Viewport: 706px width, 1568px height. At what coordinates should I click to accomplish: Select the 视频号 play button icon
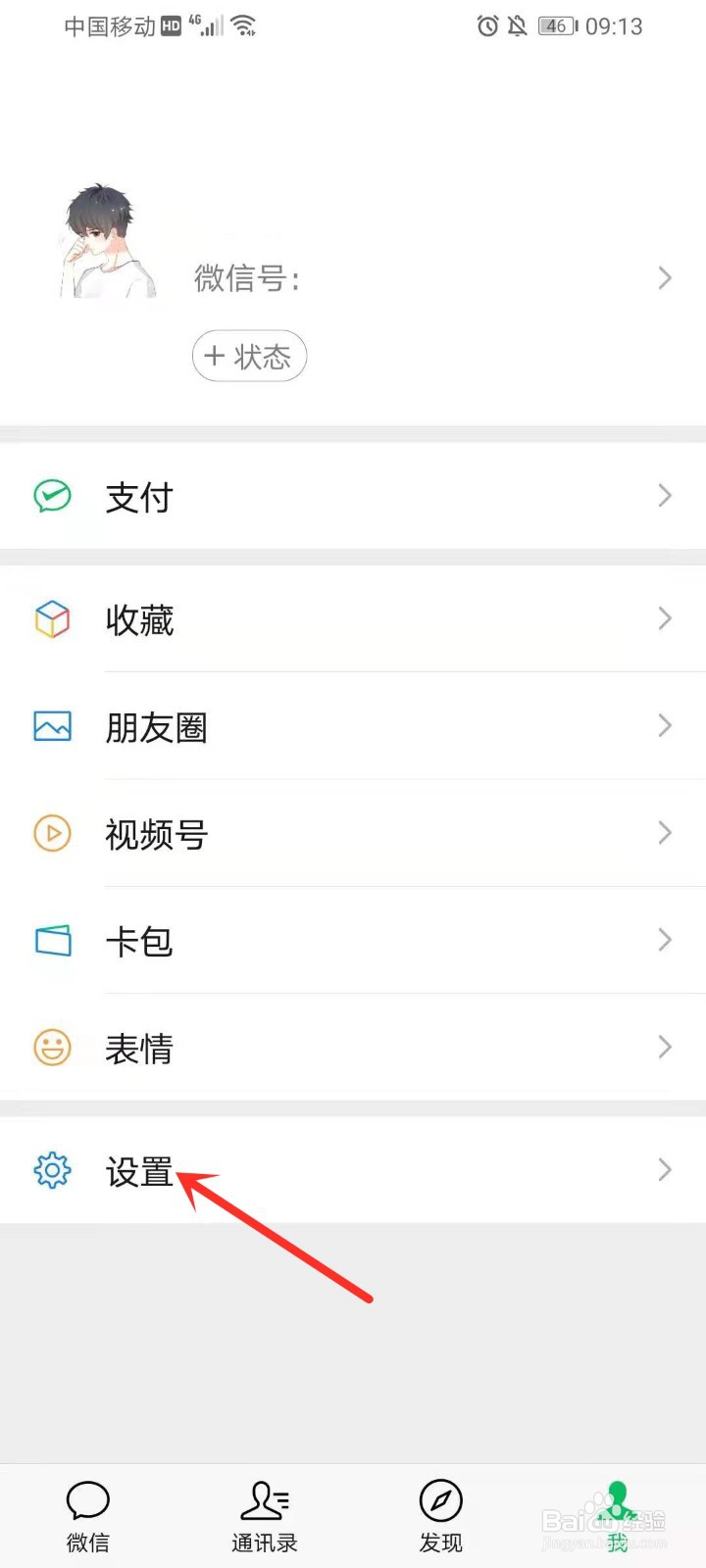(x=53, y=834)
